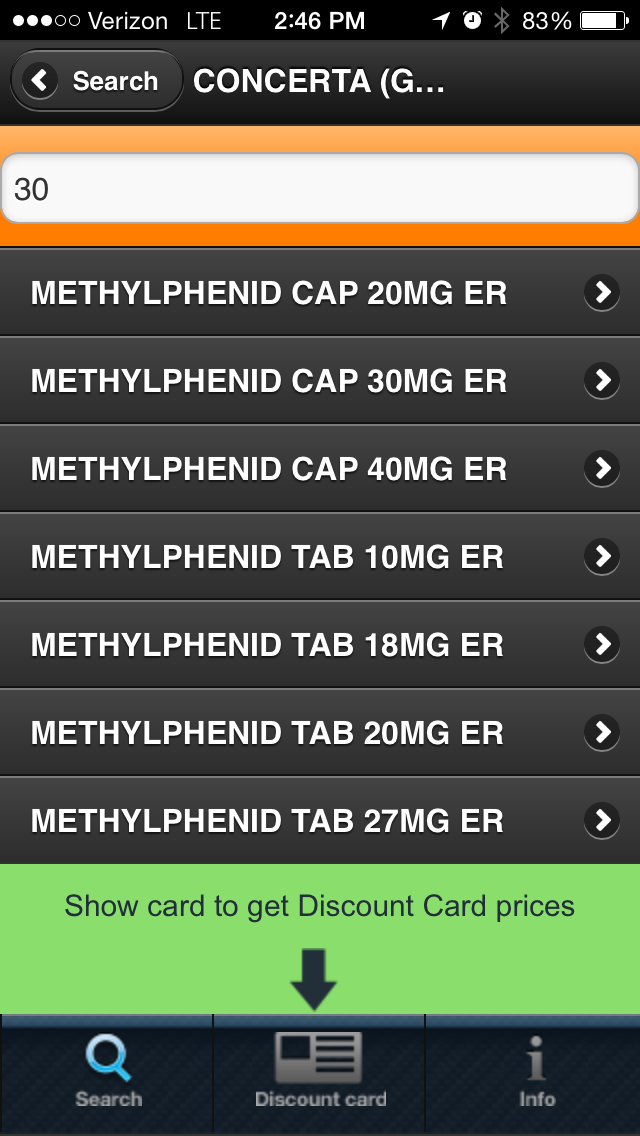Open METHYLPHENID CAP 20MG ER
Viewport: 640px width, 1136px height.
320,293
